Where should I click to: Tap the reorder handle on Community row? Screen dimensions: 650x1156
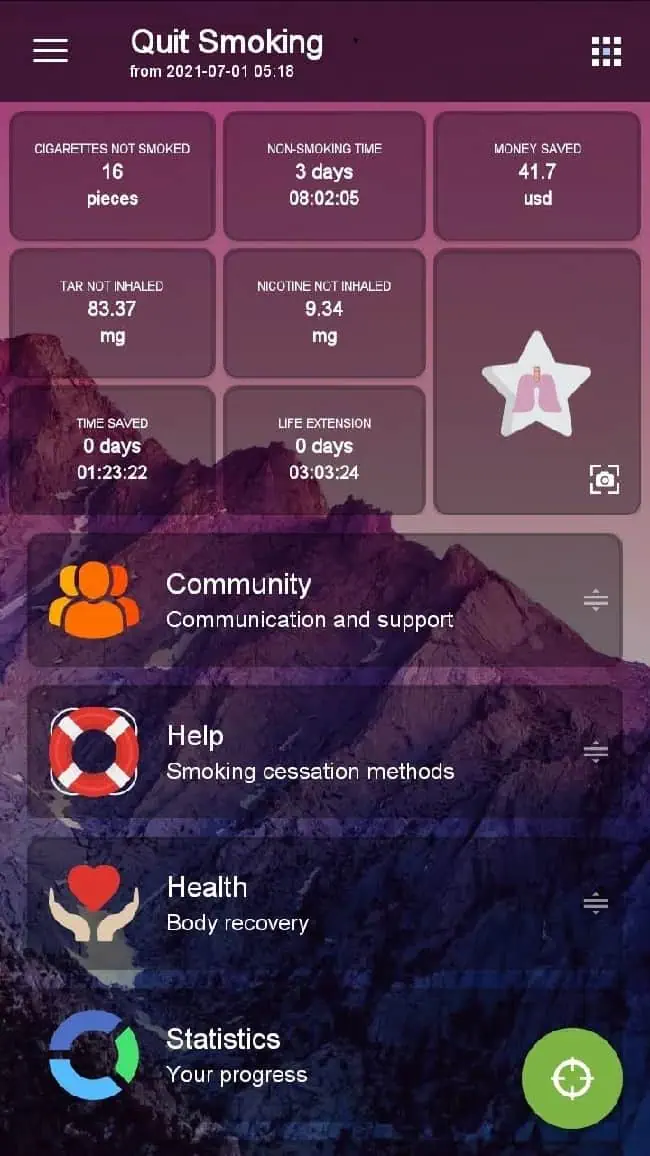(x=595, y=600)
